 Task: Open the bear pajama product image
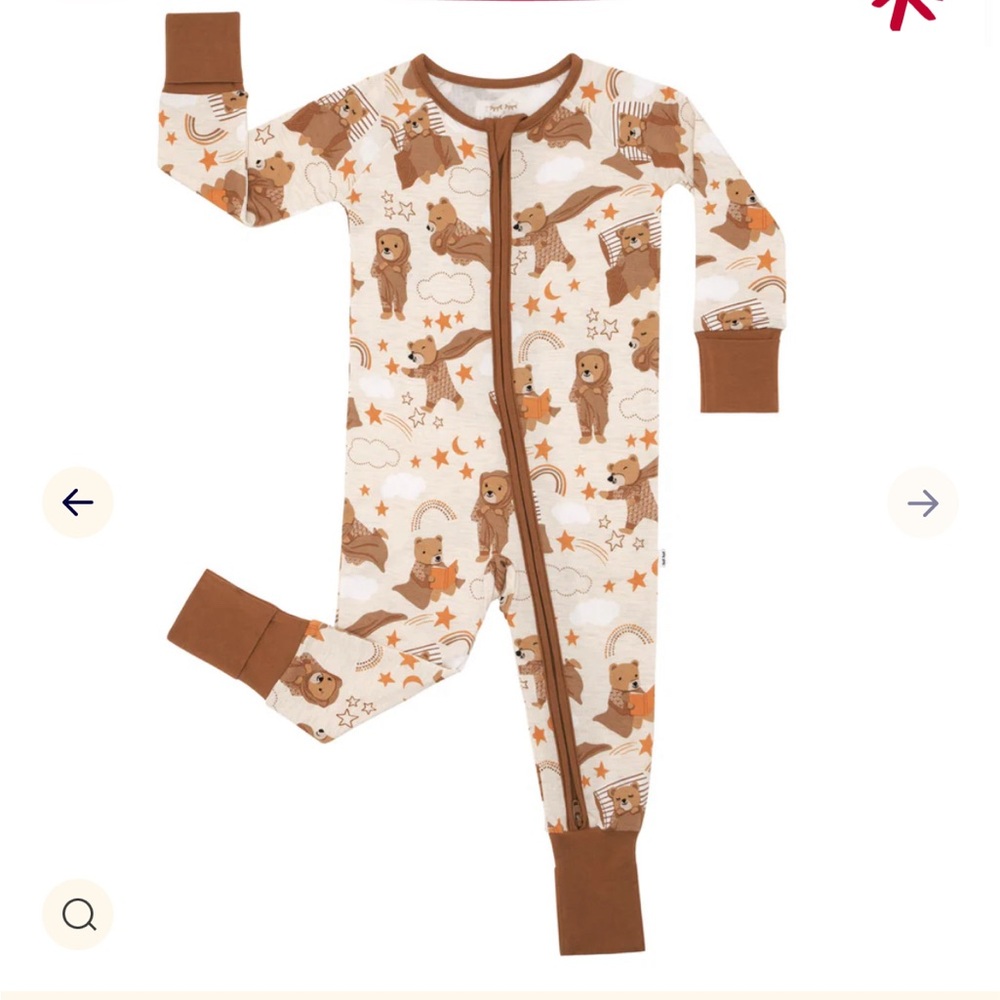click(x=480, y=450)
